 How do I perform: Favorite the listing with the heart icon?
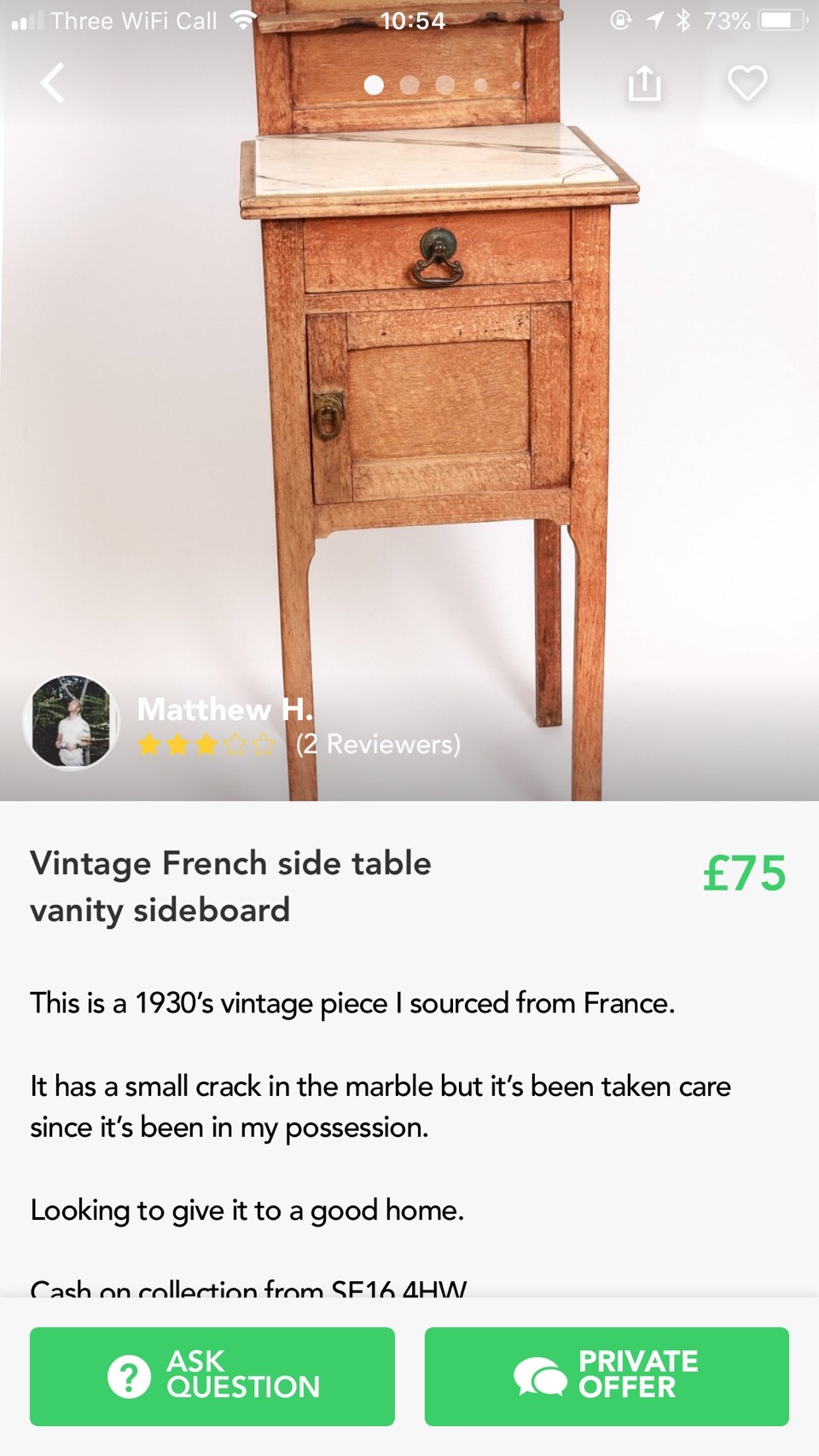click(x=747, y=84)
